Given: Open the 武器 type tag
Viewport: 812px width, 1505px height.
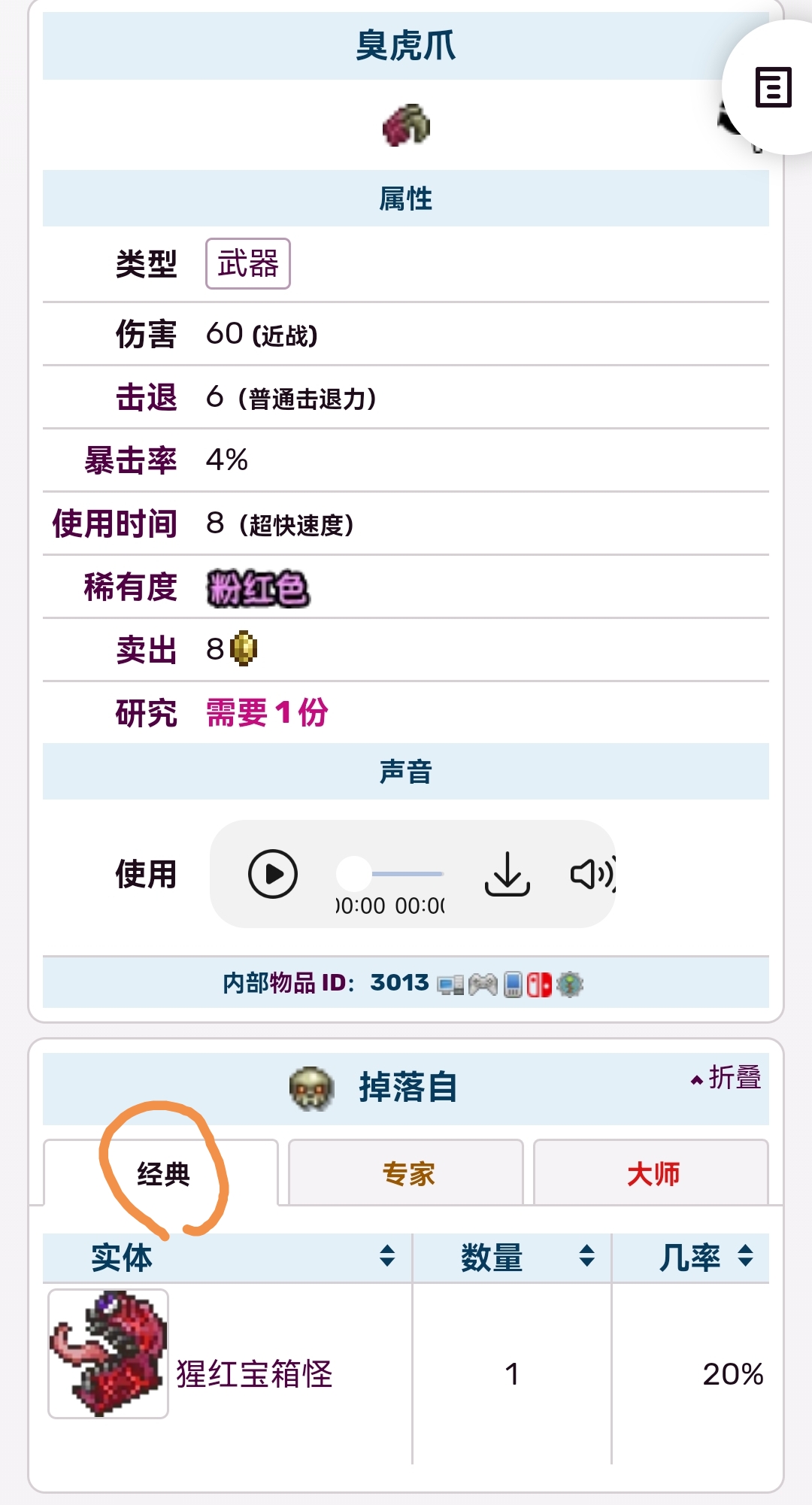Looking at the screenshot, I should pyautogui.click(x=248, y=264).
